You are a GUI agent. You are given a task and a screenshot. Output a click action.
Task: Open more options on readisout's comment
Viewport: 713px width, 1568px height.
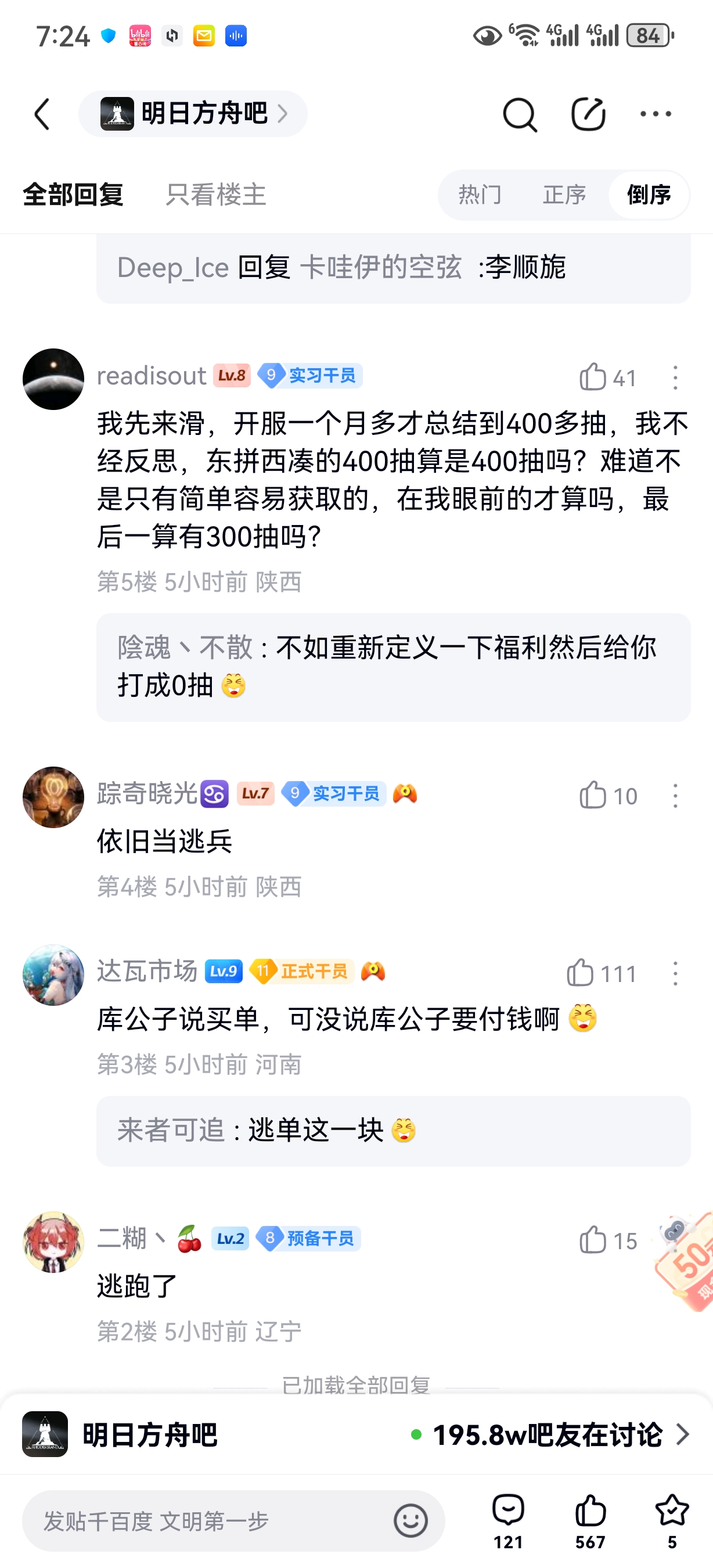[x=675, y=377]
